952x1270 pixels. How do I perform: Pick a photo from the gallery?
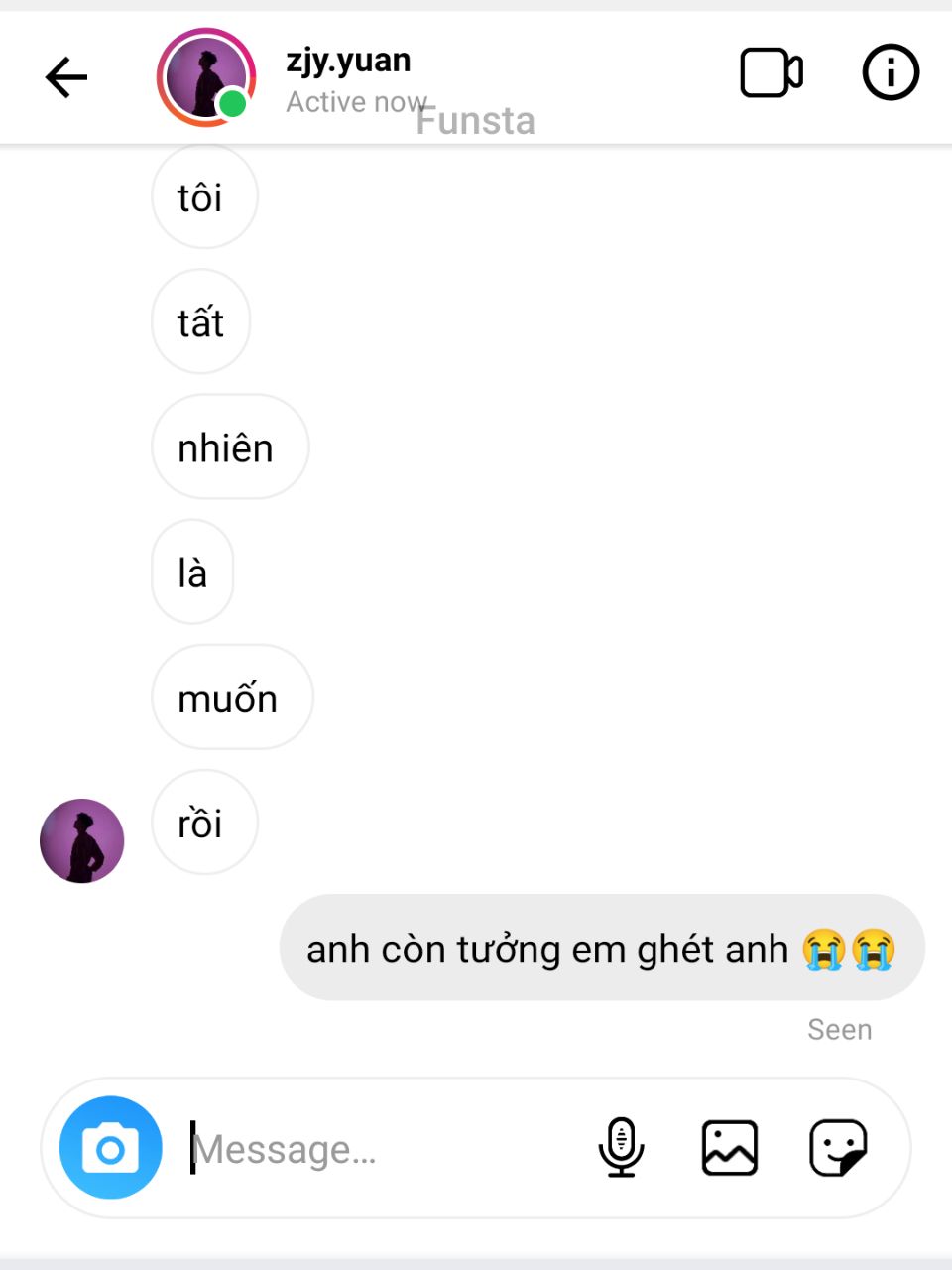tap(730, 1148)
